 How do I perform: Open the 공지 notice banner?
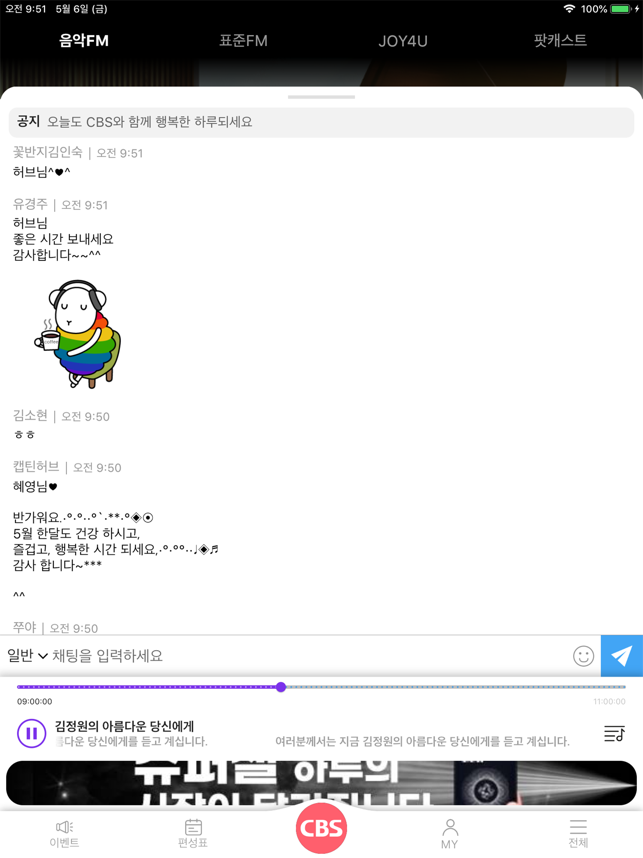(321, 122)
